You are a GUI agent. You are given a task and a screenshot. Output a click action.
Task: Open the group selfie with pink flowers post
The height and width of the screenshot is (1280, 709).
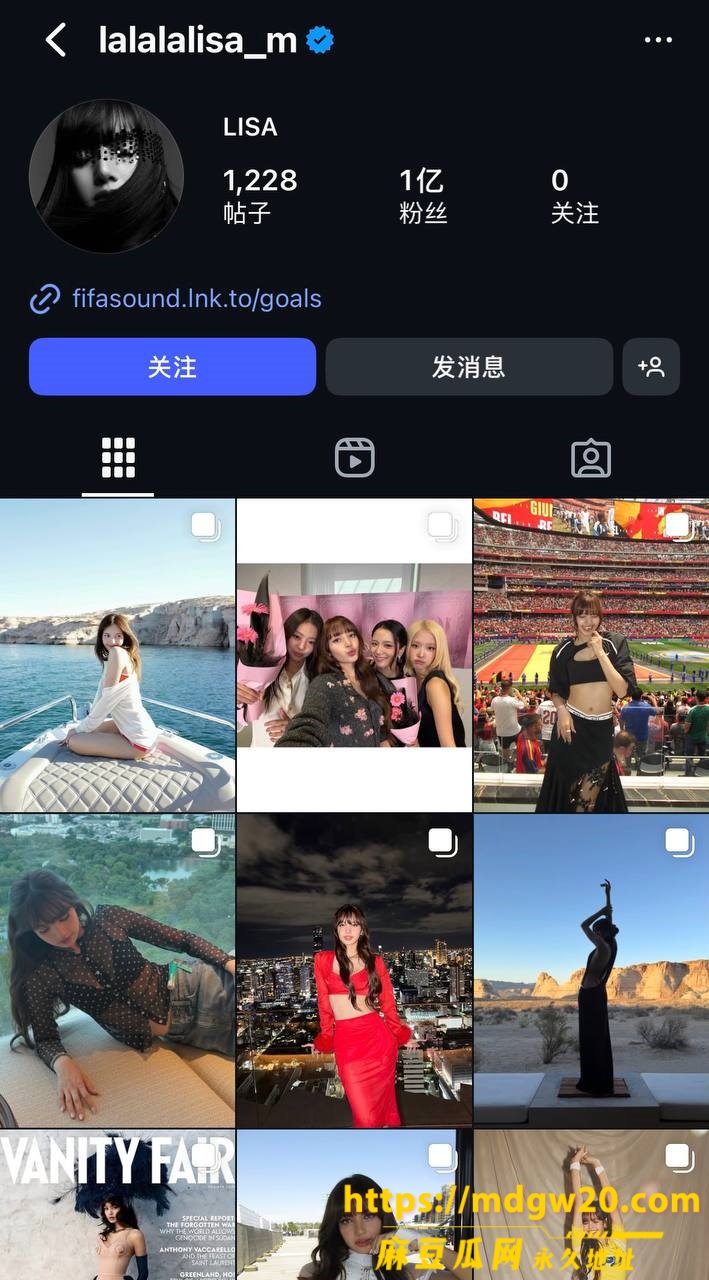pos(354,655)
